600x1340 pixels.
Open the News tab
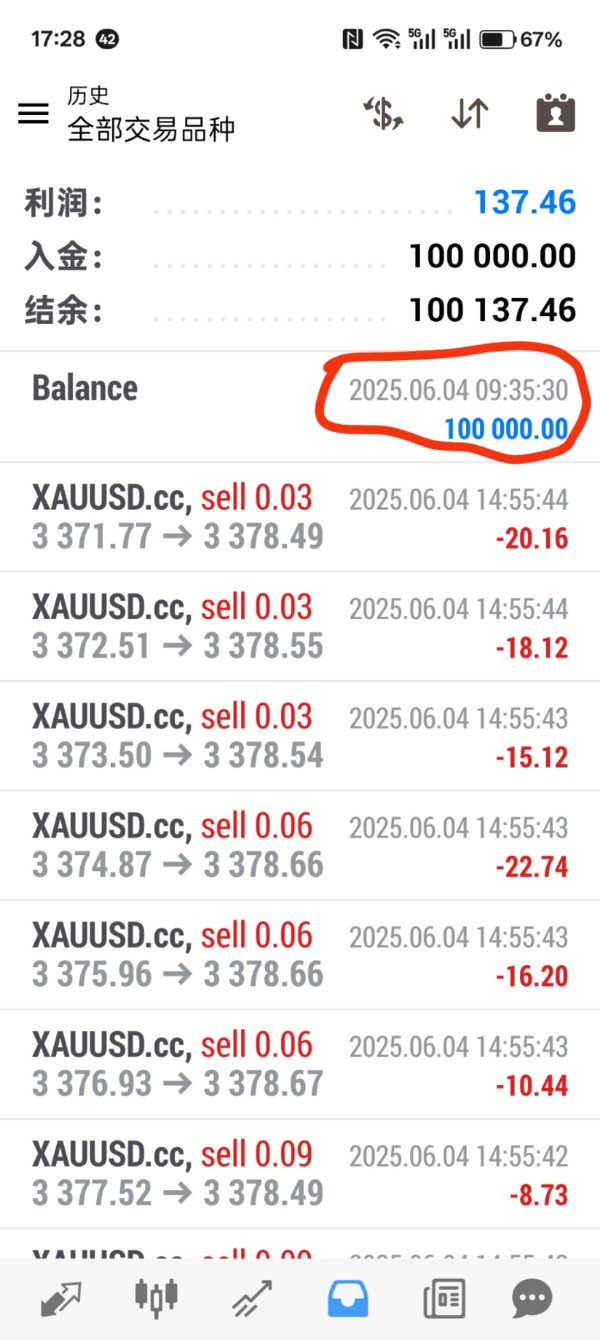[443, 1299]
